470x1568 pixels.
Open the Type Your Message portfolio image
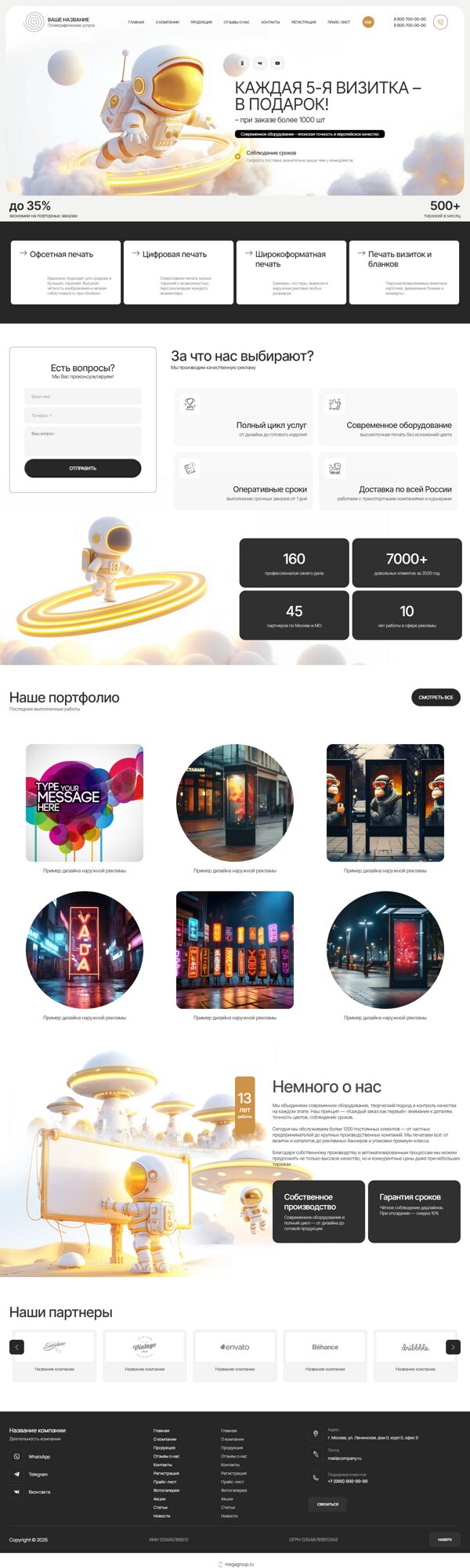(85, 803)
